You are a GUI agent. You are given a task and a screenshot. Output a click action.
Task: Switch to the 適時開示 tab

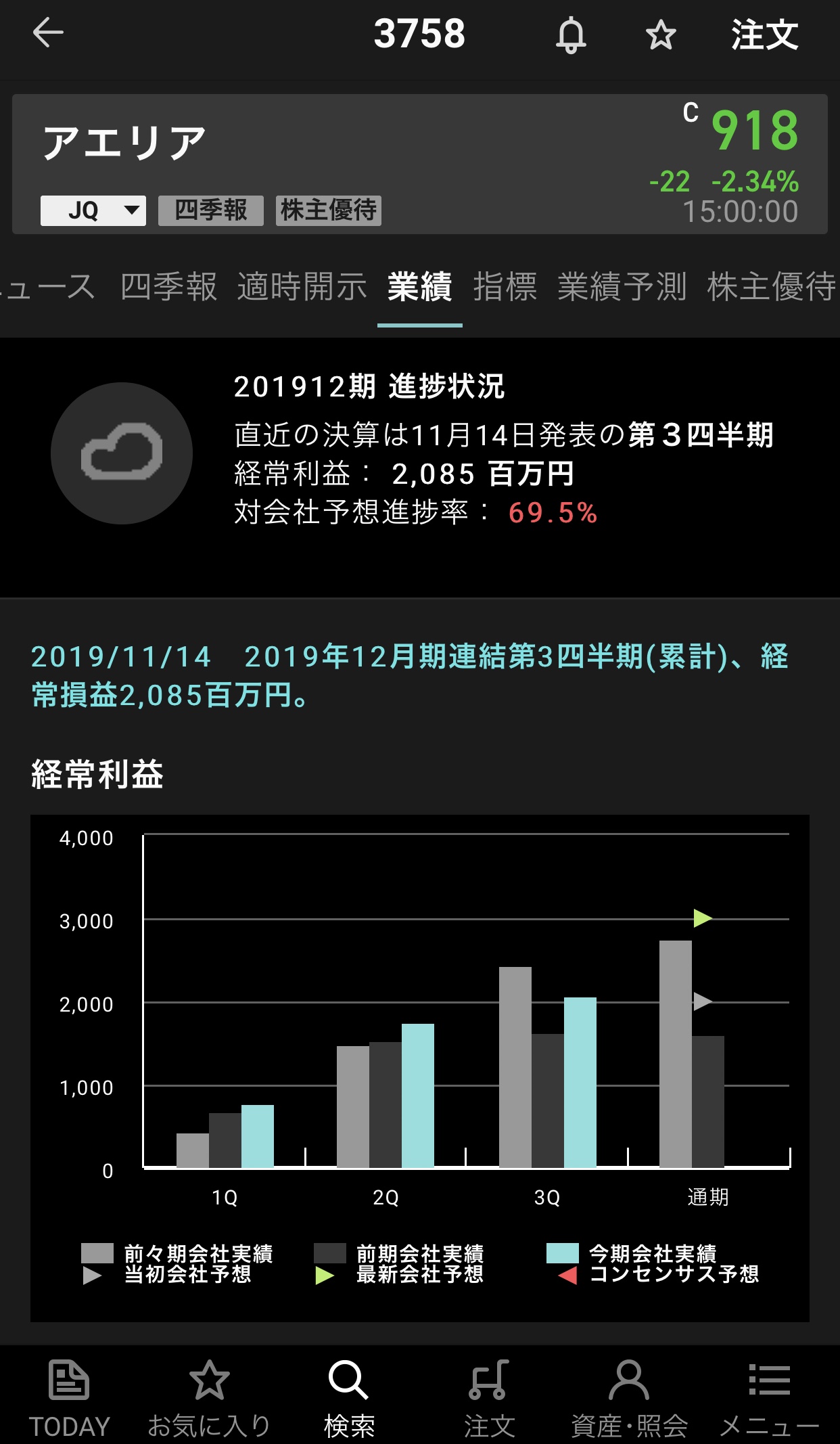(302, 286)
